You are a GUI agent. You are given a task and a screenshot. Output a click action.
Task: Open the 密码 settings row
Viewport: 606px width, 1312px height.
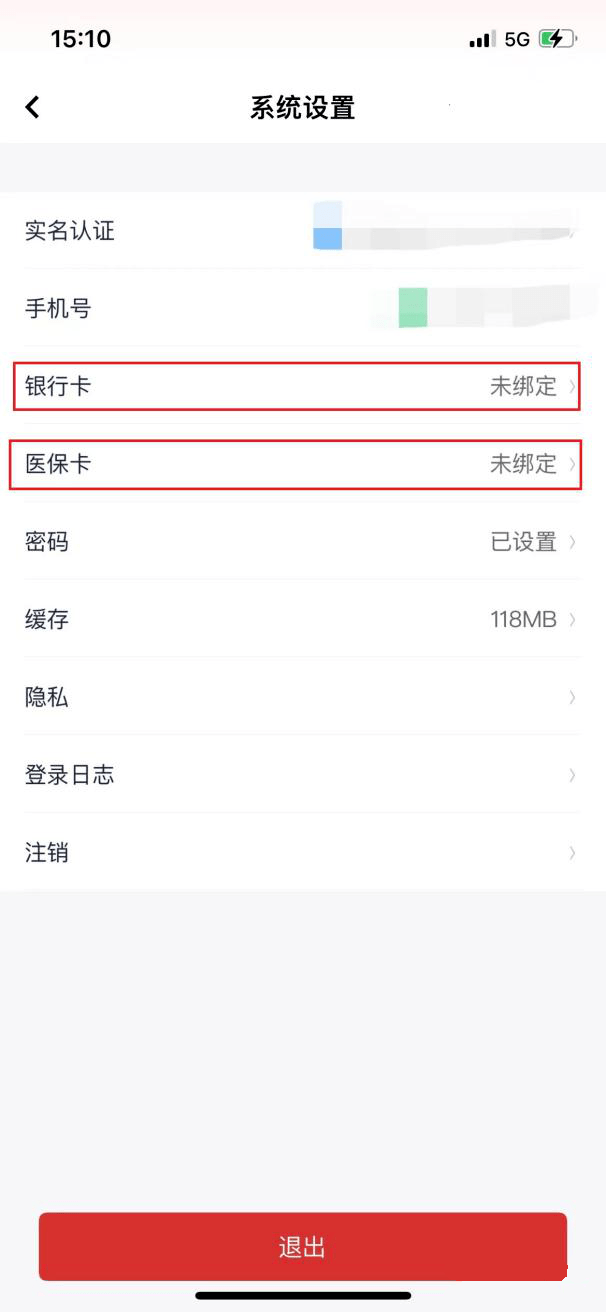300,542
